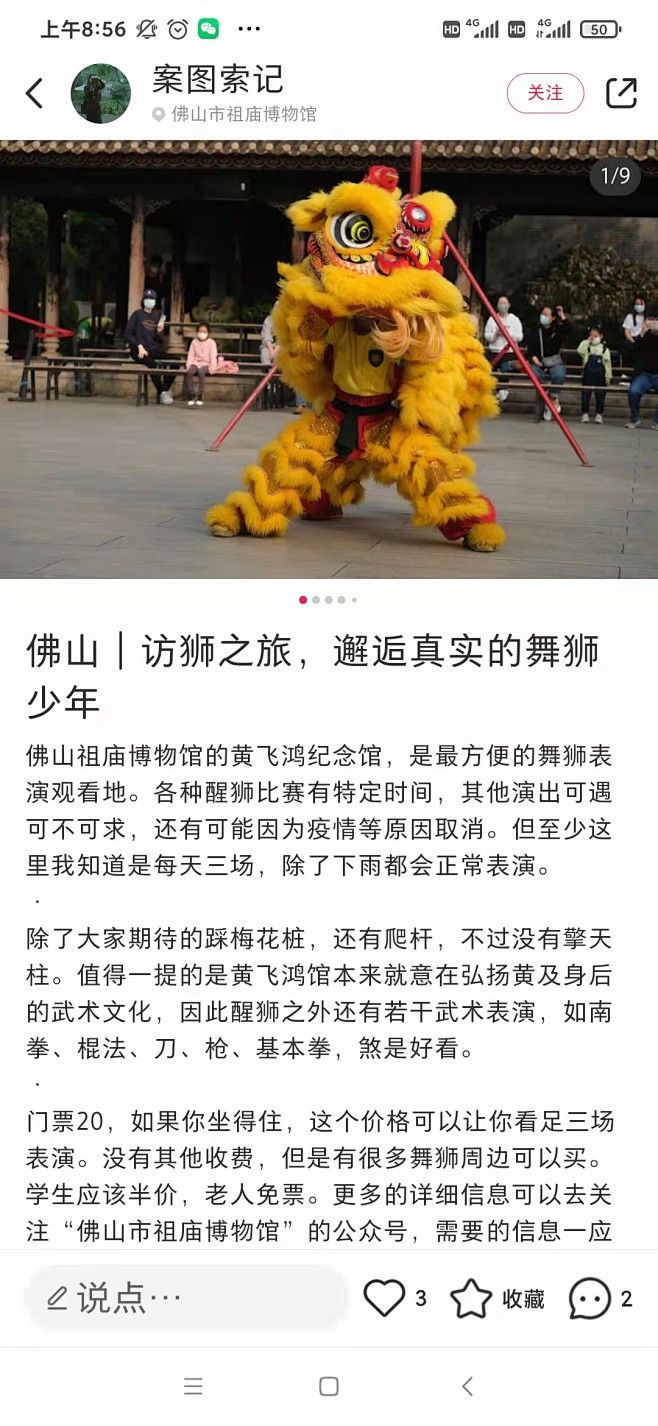
Task: View the lion dance photo fullscreen
Action: tap(329, 359)
